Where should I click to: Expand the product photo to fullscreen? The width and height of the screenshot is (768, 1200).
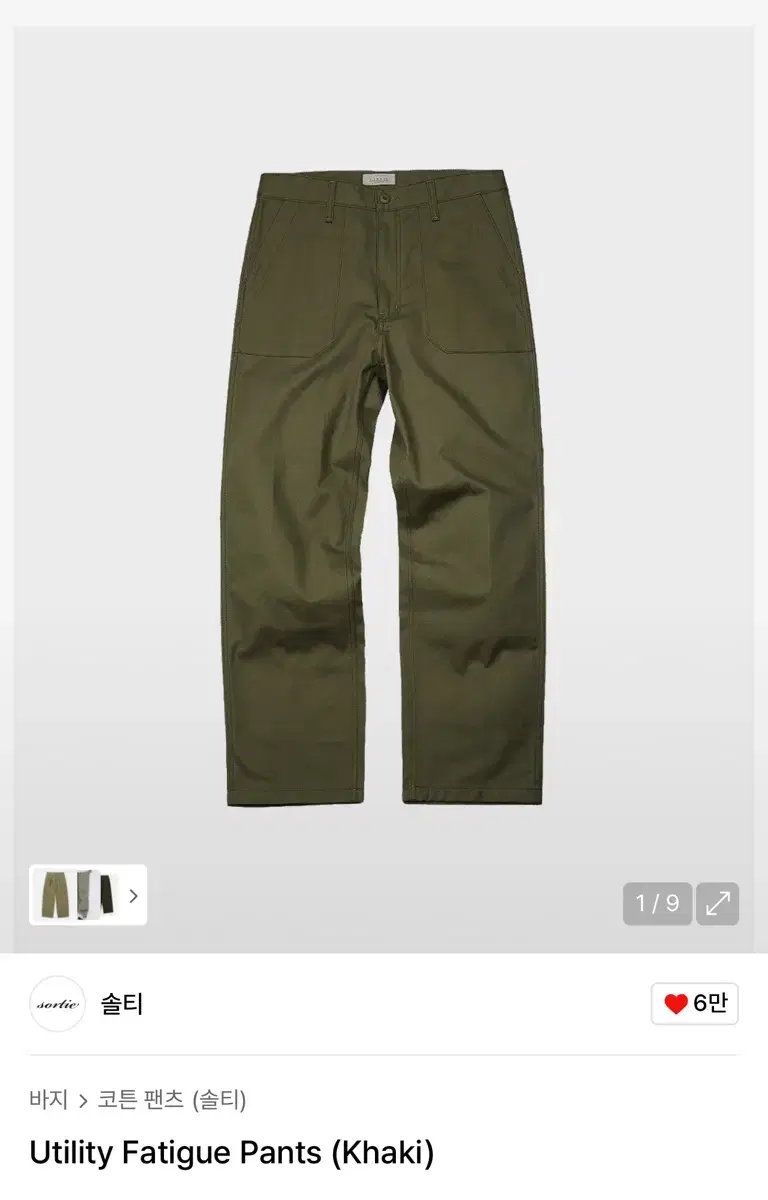pyautogui.click(x=719, y=901)
